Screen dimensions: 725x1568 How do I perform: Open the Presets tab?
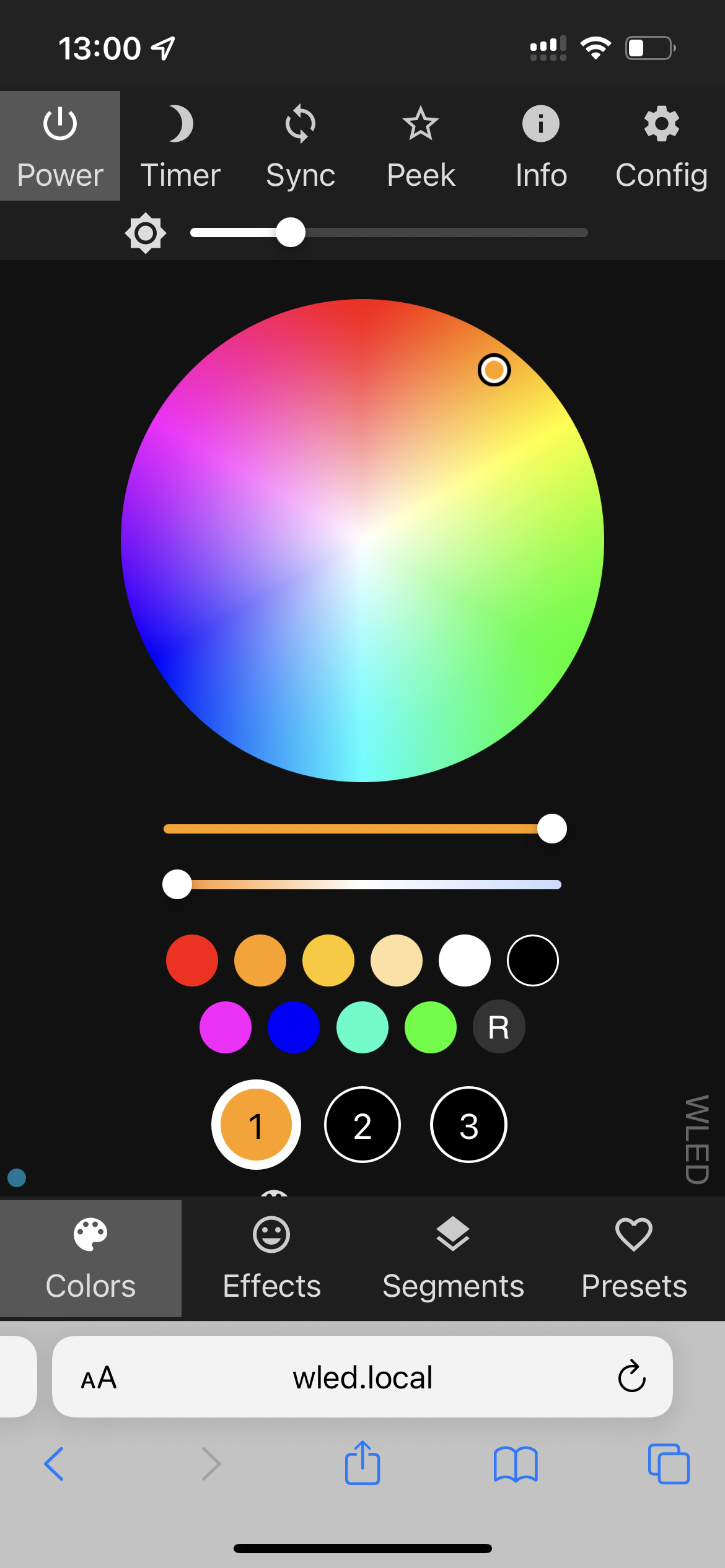click(x=634, y=1258)
